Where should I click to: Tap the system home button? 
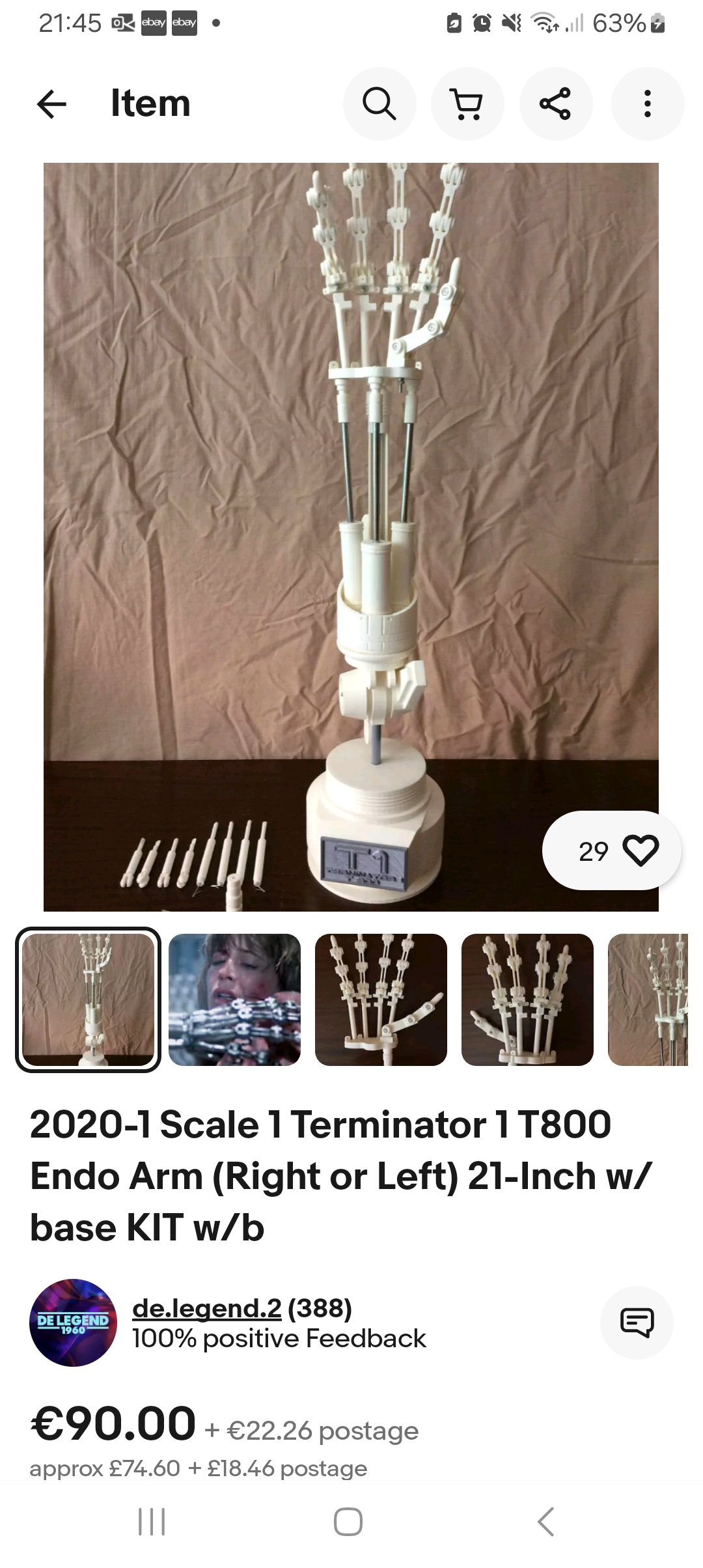click(x=348, y=1522)
